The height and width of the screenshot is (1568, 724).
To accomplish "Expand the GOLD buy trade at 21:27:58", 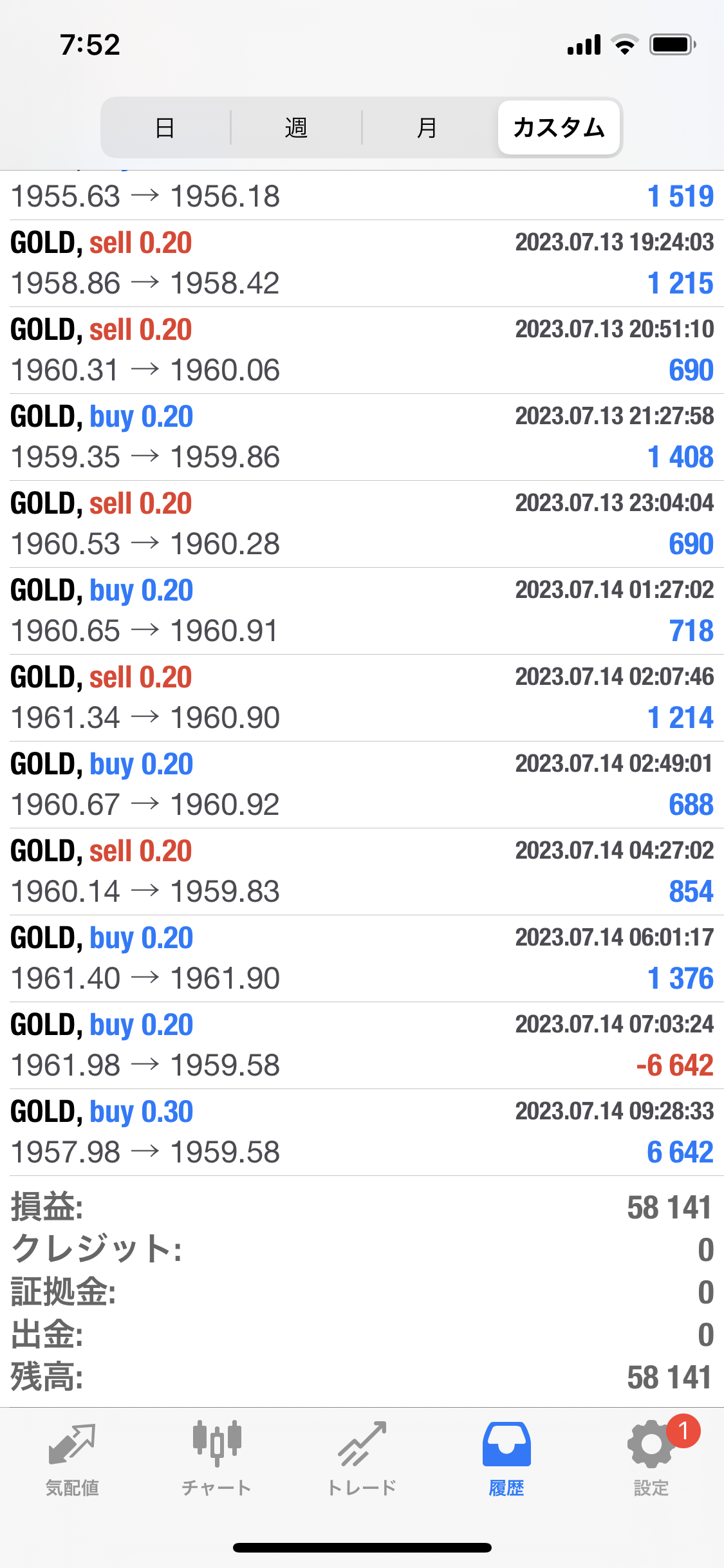I will (362, 437).
